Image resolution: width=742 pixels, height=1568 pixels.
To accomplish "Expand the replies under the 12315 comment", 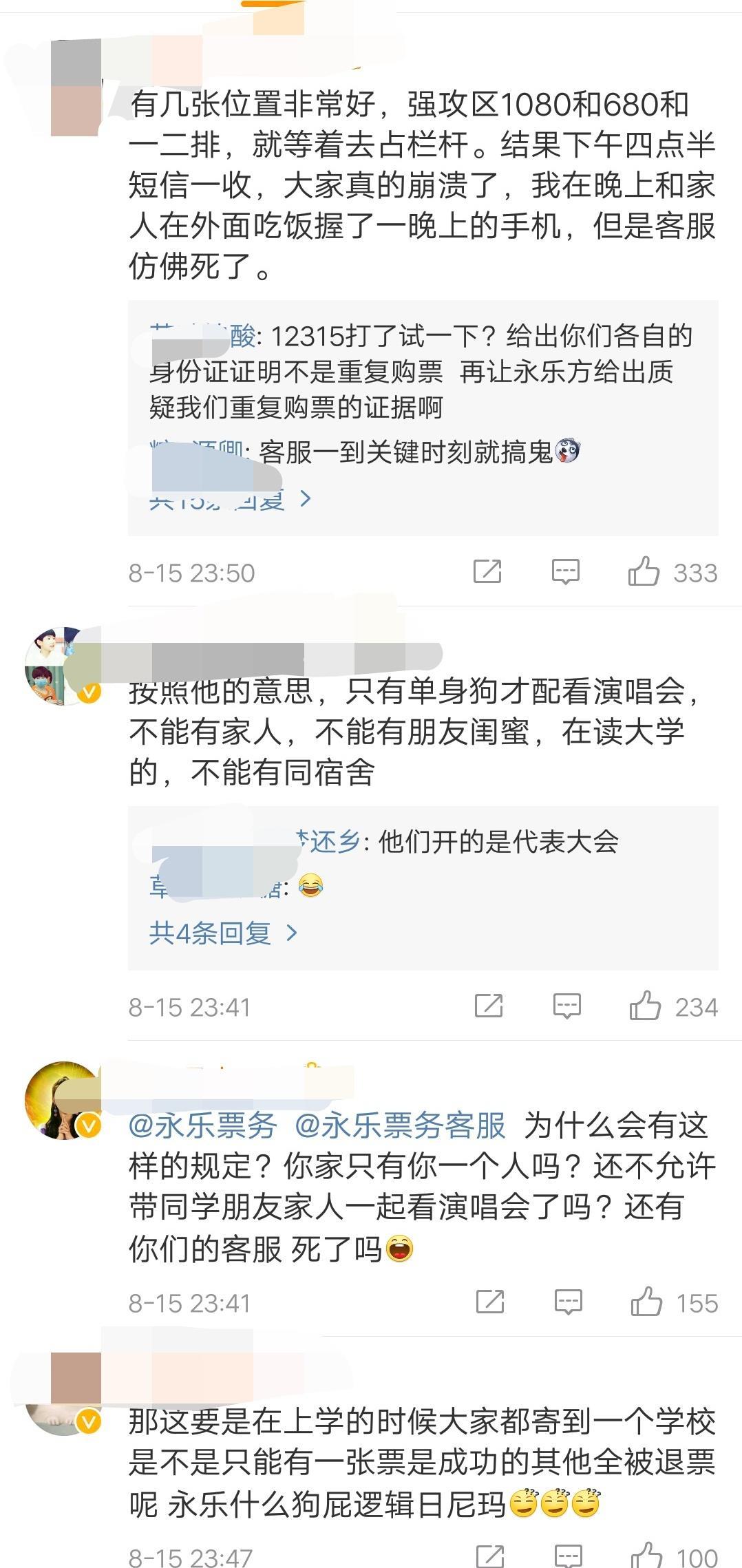I will tap(231, 498).
